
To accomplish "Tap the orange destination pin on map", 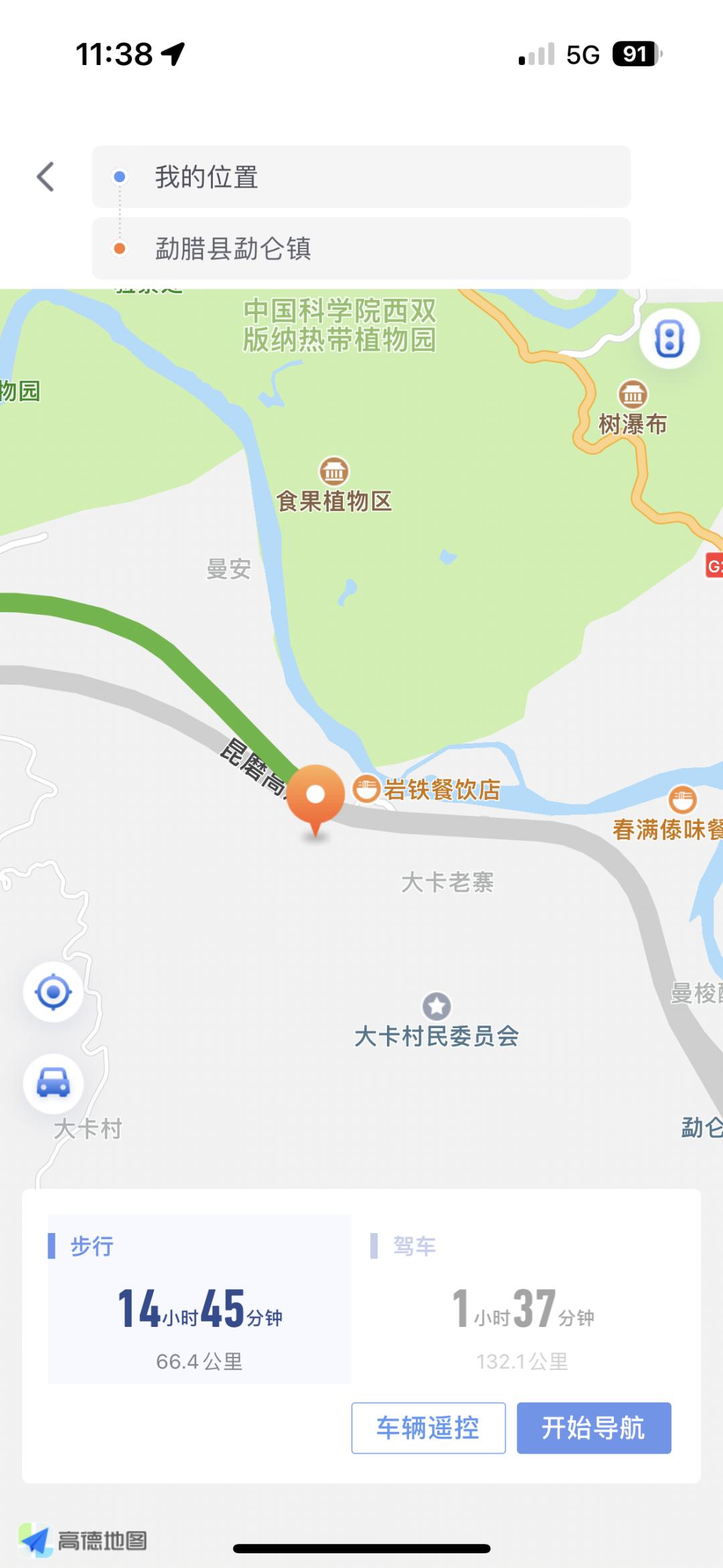I will tap(315, 797).
